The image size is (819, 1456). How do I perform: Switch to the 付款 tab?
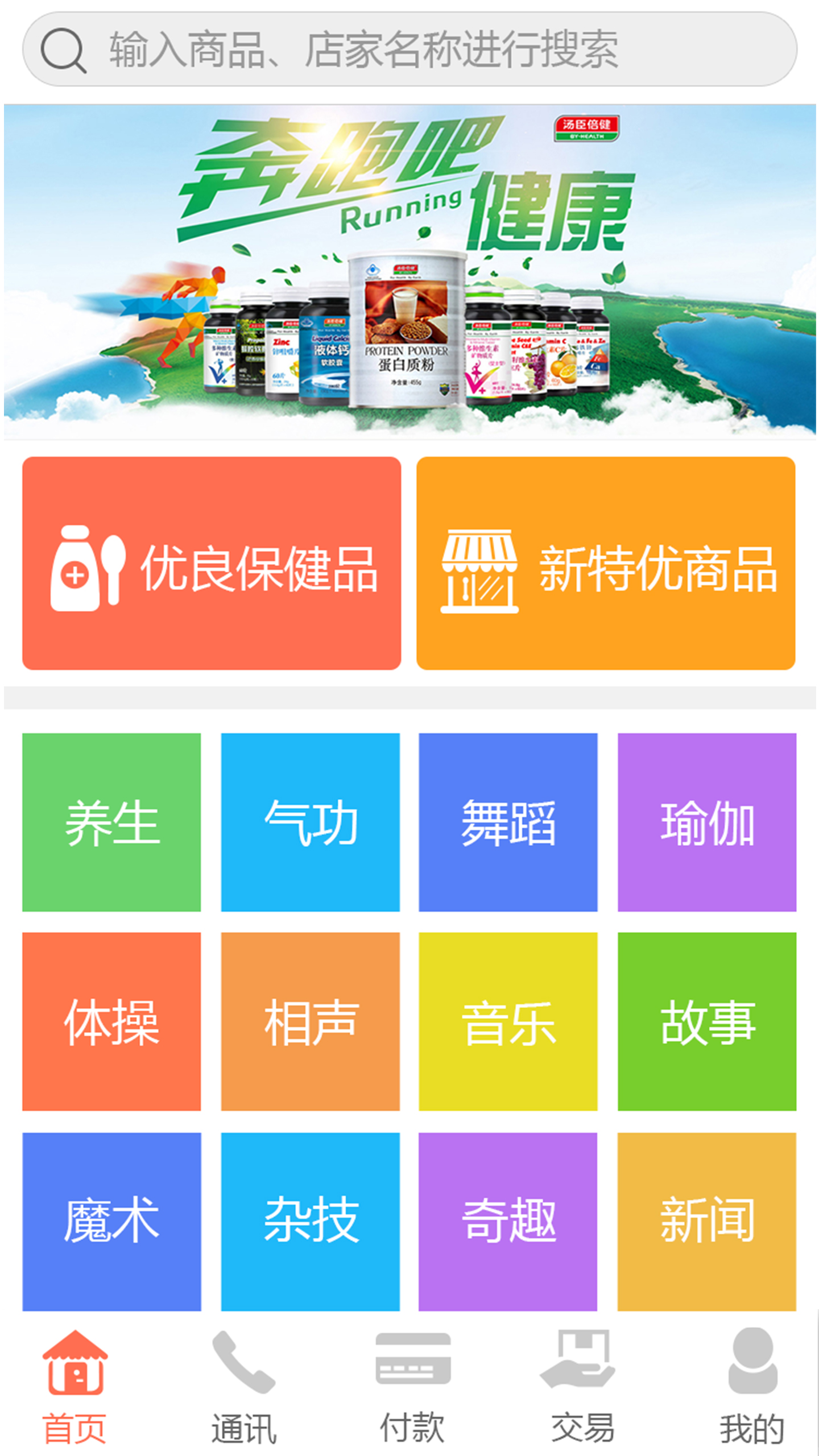coord(413,1388)
